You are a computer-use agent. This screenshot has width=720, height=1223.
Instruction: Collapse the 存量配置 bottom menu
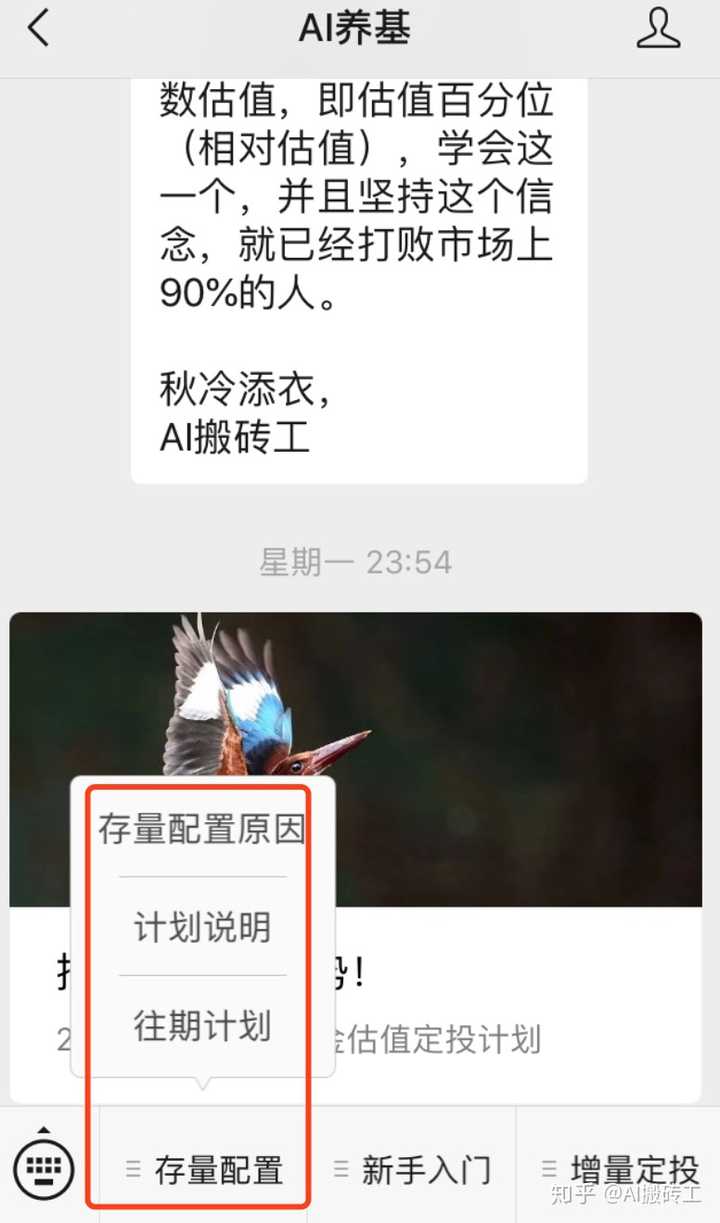point(204,1169)
